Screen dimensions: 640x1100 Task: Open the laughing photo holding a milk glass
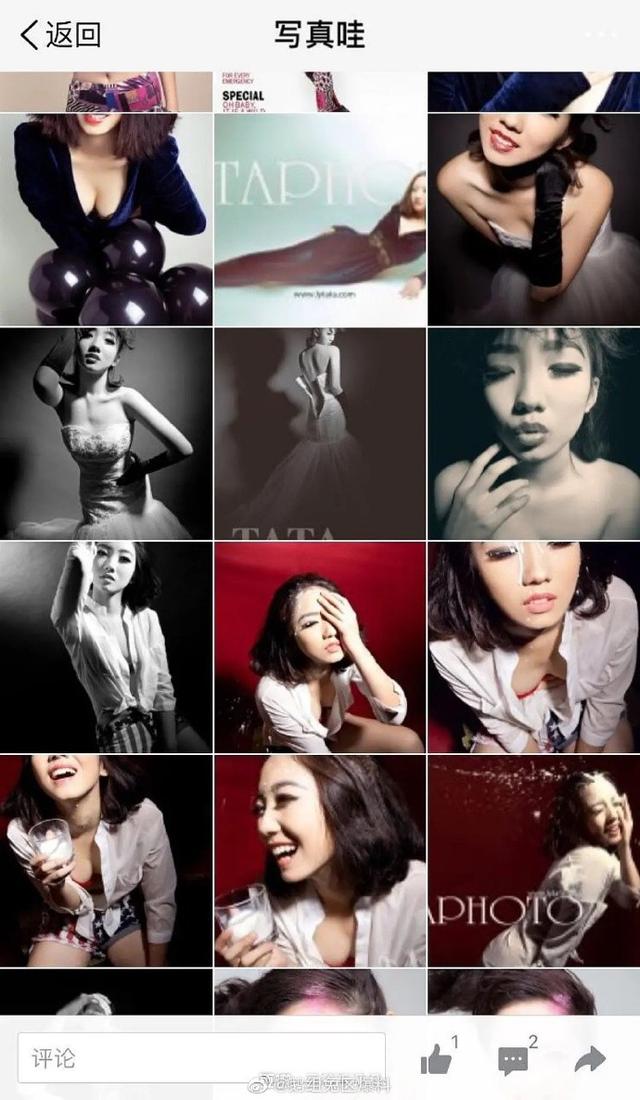pyautogui.click(x=106, y=861)
